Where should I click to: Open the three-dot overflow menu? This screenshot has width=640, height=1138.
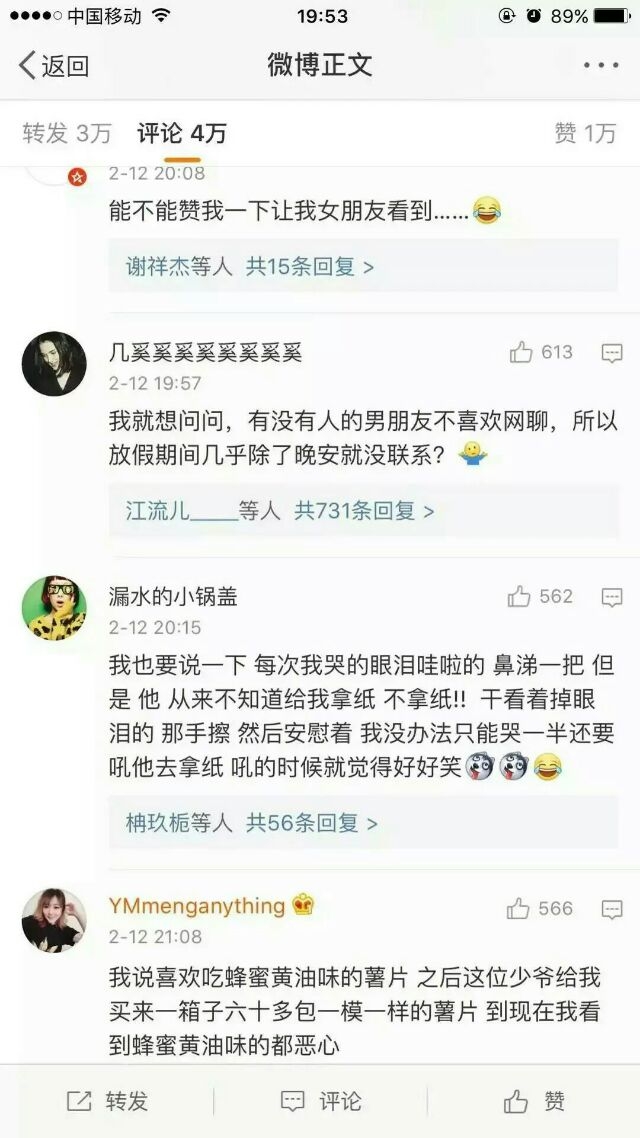click(x=601, y=65)
